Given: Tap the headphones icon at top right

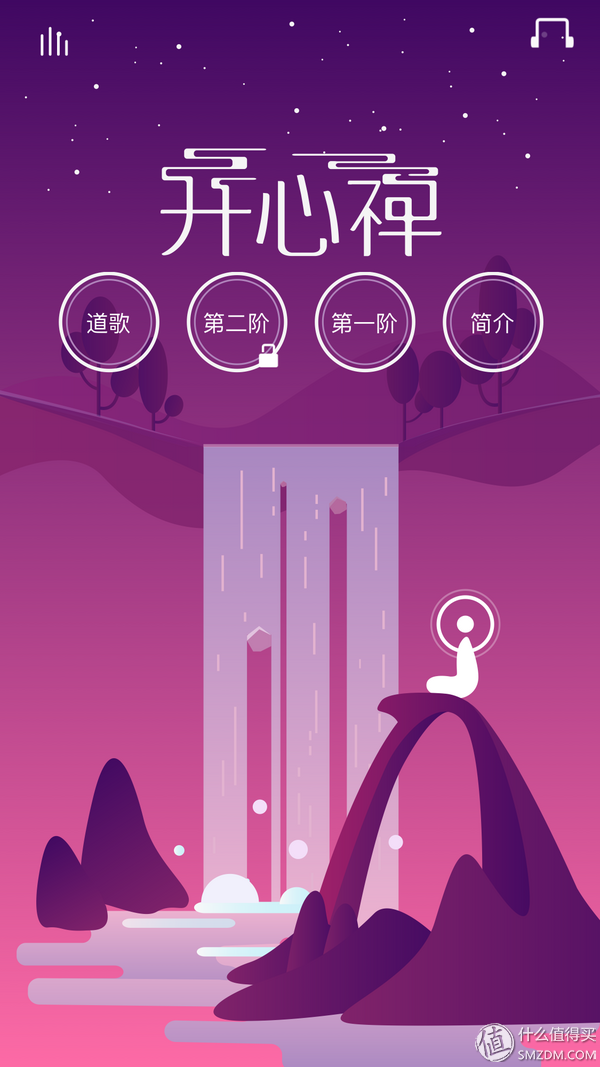Looking at the screenshot, I should click(x=552, y=34).
